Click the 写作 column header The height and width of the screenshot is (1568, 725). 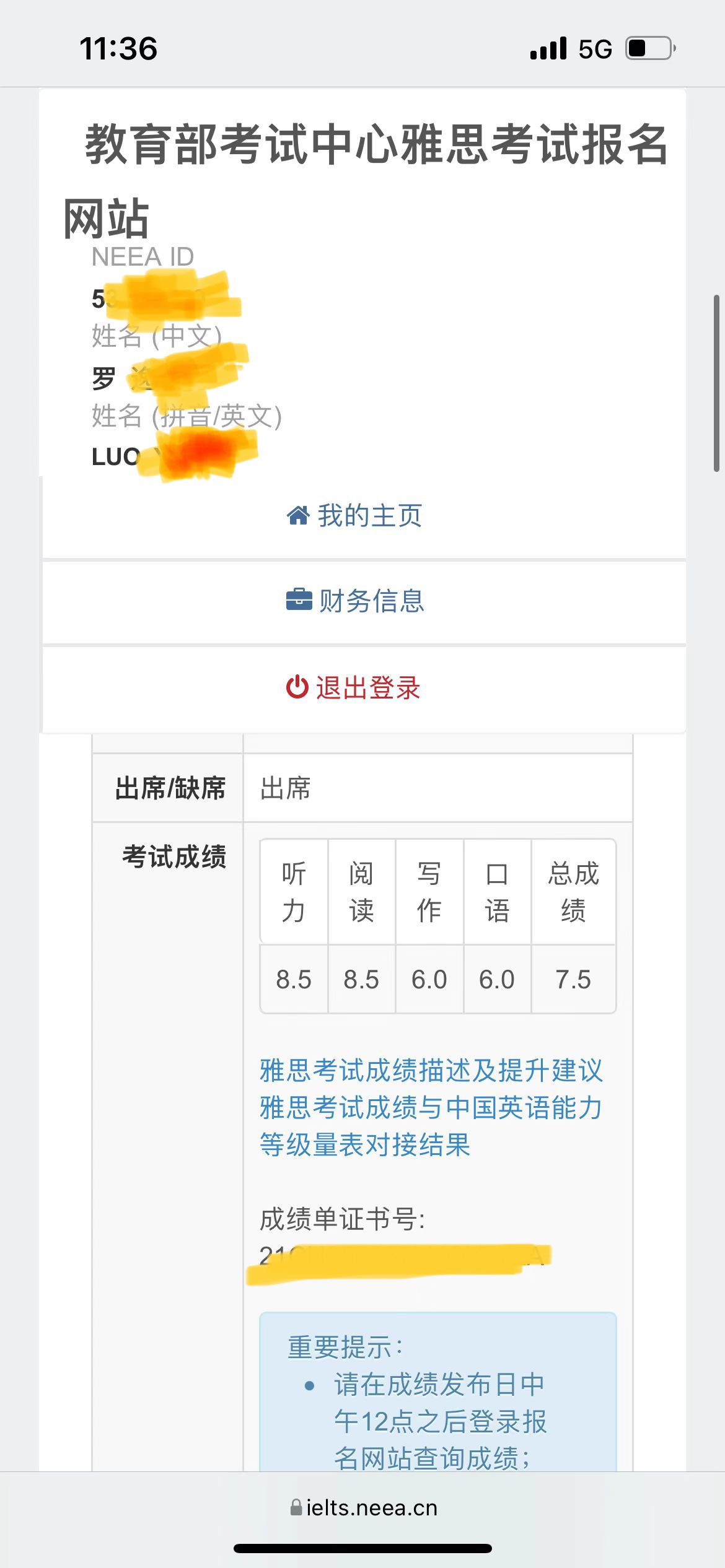tap(429, 890)
